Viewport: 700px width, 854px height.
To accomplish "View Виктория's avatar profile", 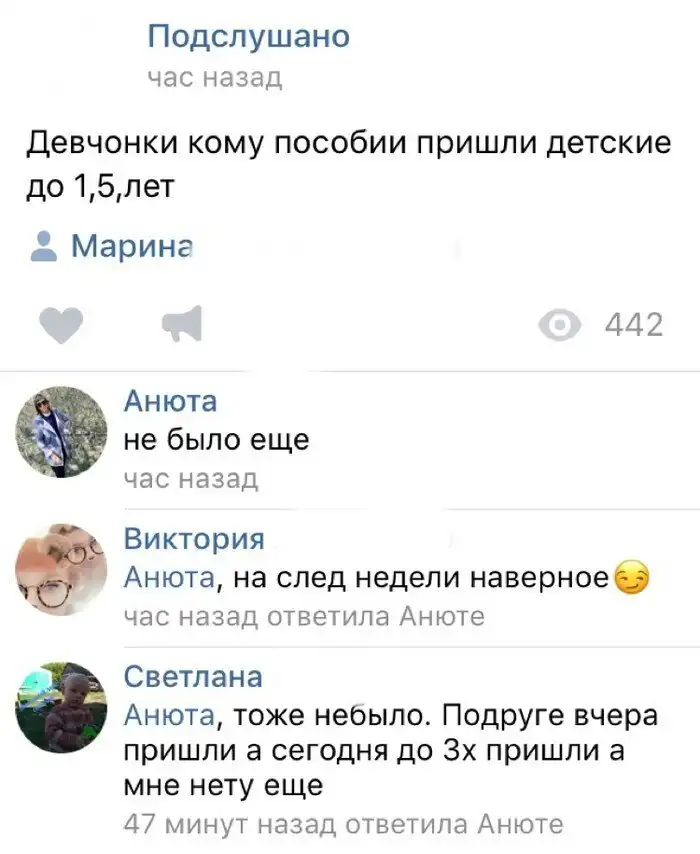I will (61, 570).
